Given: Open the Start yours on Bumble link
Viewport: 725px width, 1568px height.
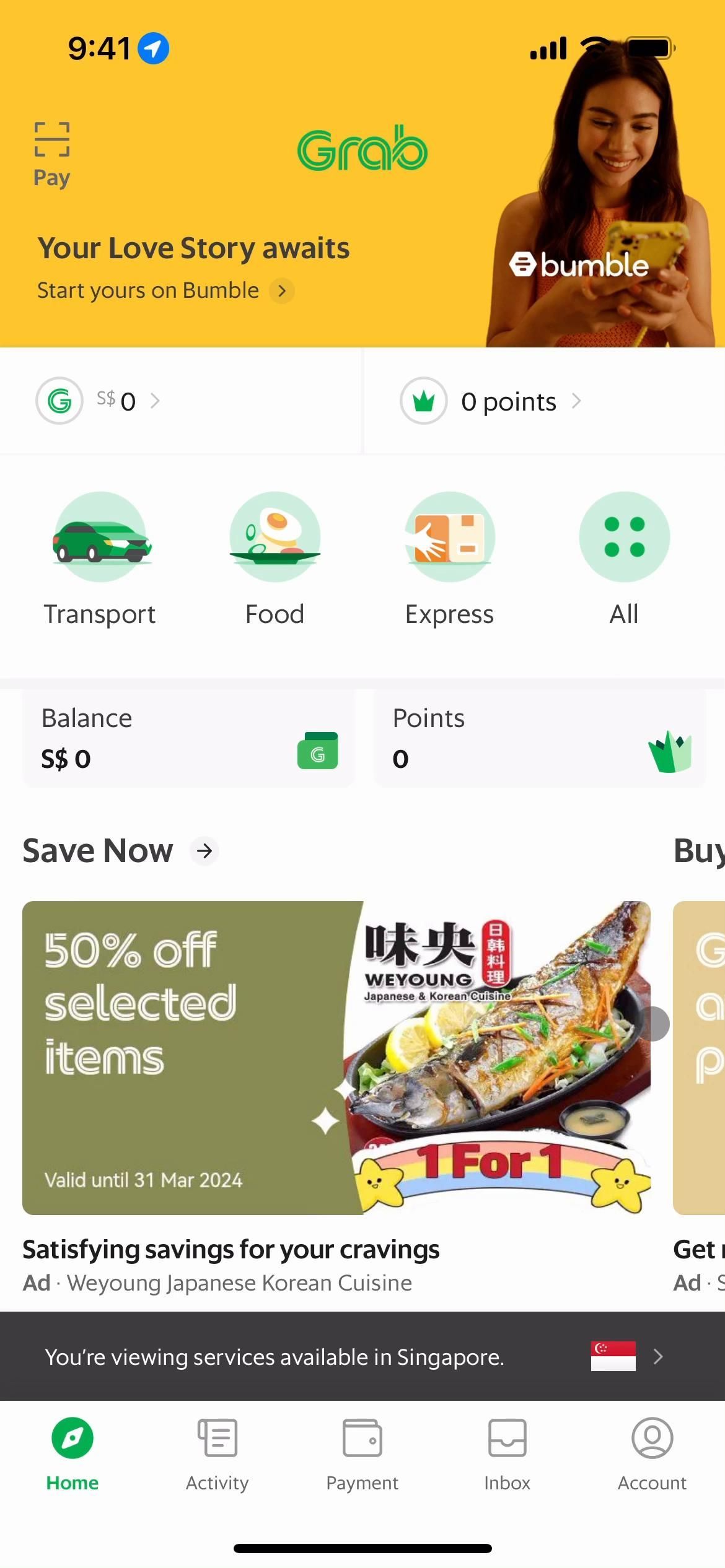Looking at the screenshot, I should [x=165, y=290].
